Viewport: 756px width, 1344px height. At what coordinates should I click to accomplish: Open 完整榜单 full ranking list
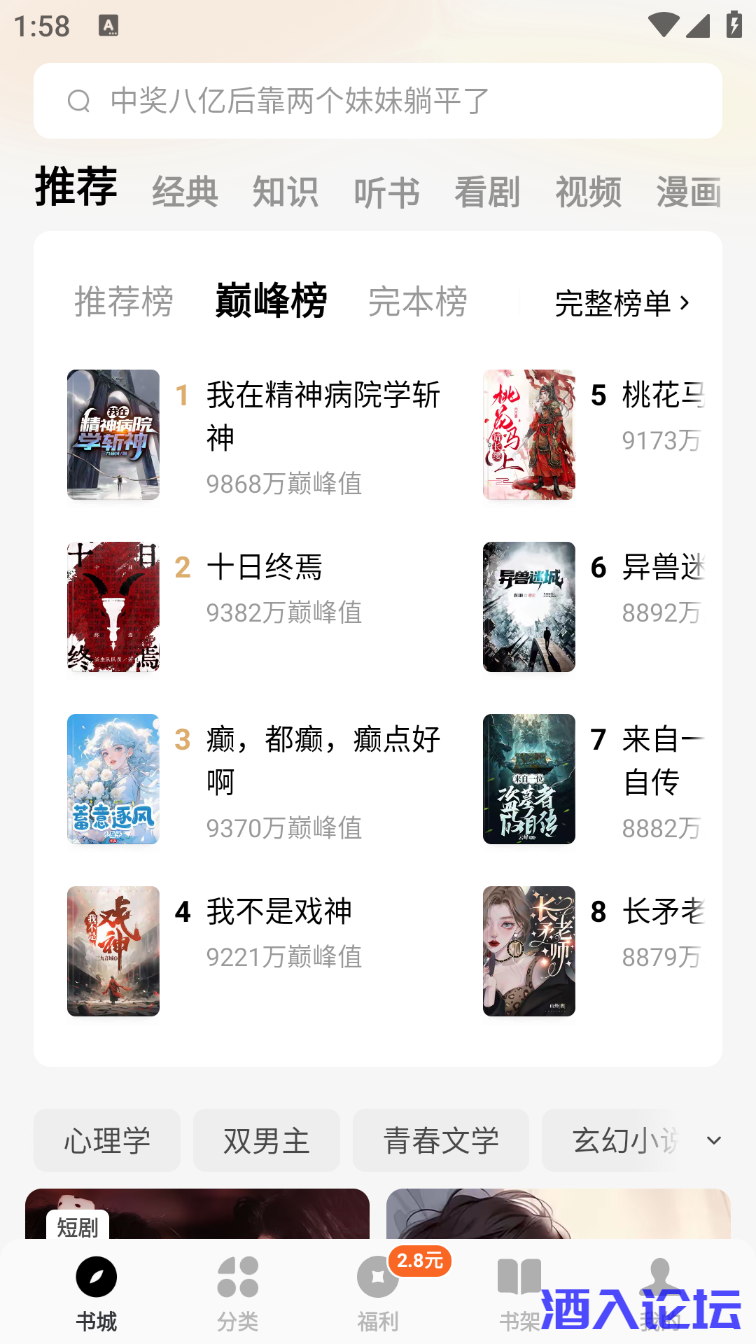(x=622, y=303)
